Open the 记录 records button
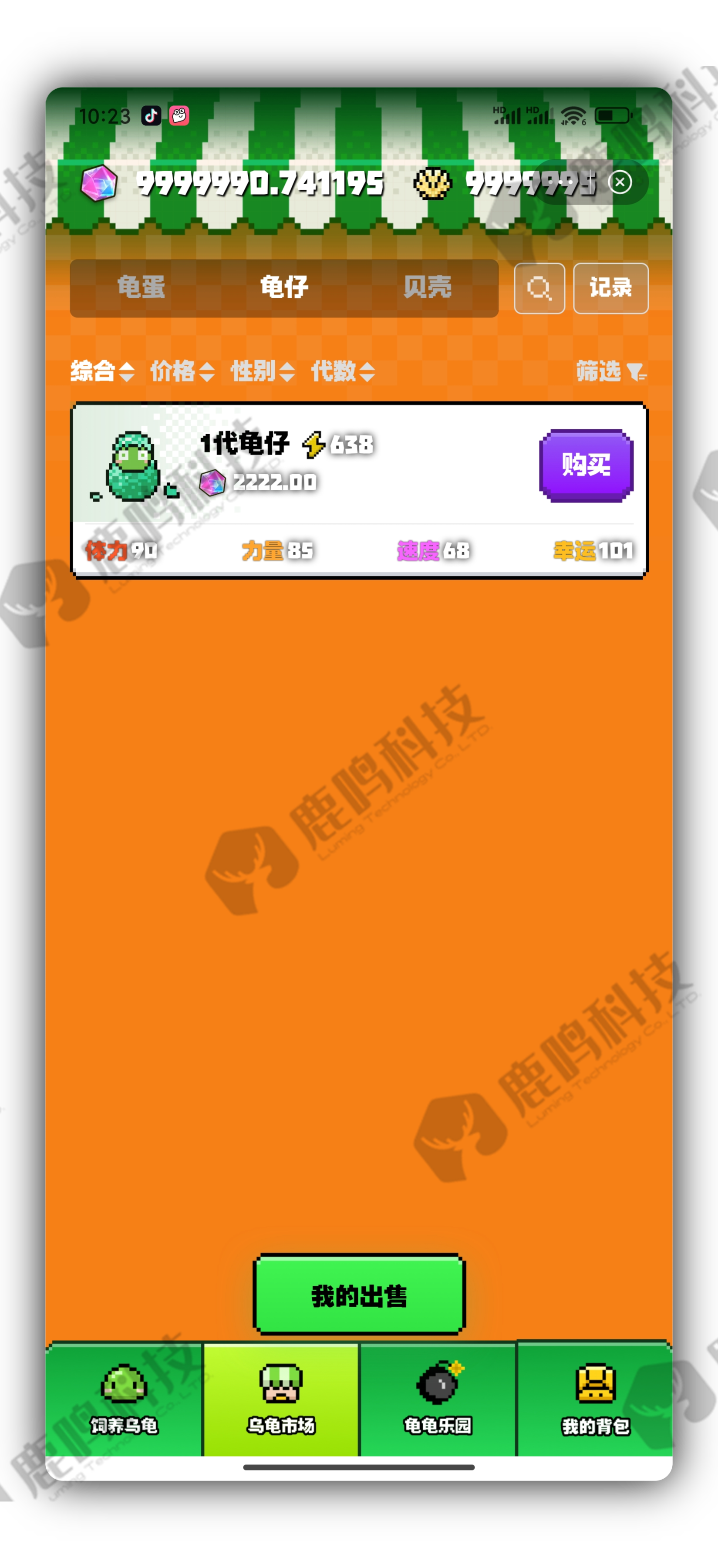Viewport: 718px width, 1568px height. click(610, 288)
